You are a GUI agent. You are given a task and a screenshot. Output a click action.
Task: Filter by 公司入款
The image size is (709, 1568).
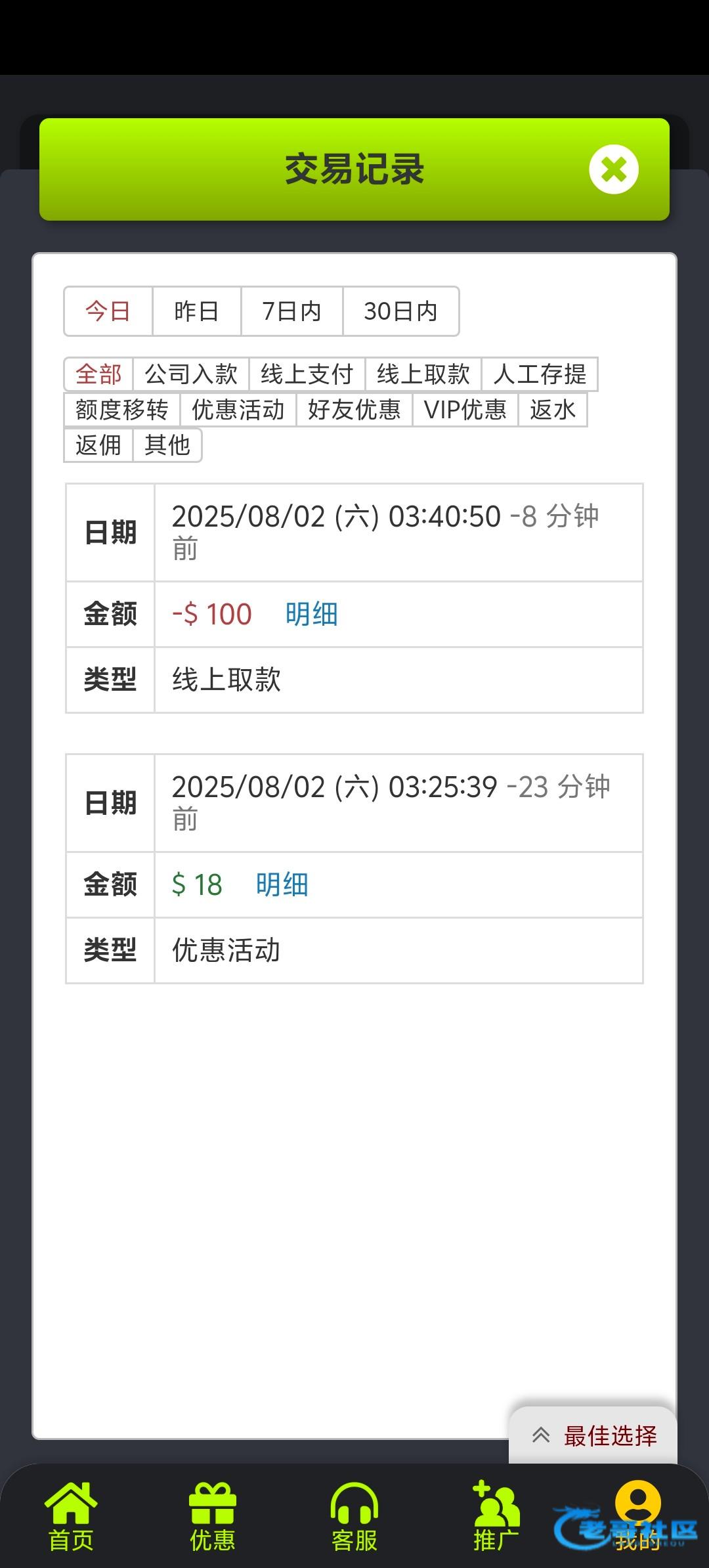coord(191,374)
